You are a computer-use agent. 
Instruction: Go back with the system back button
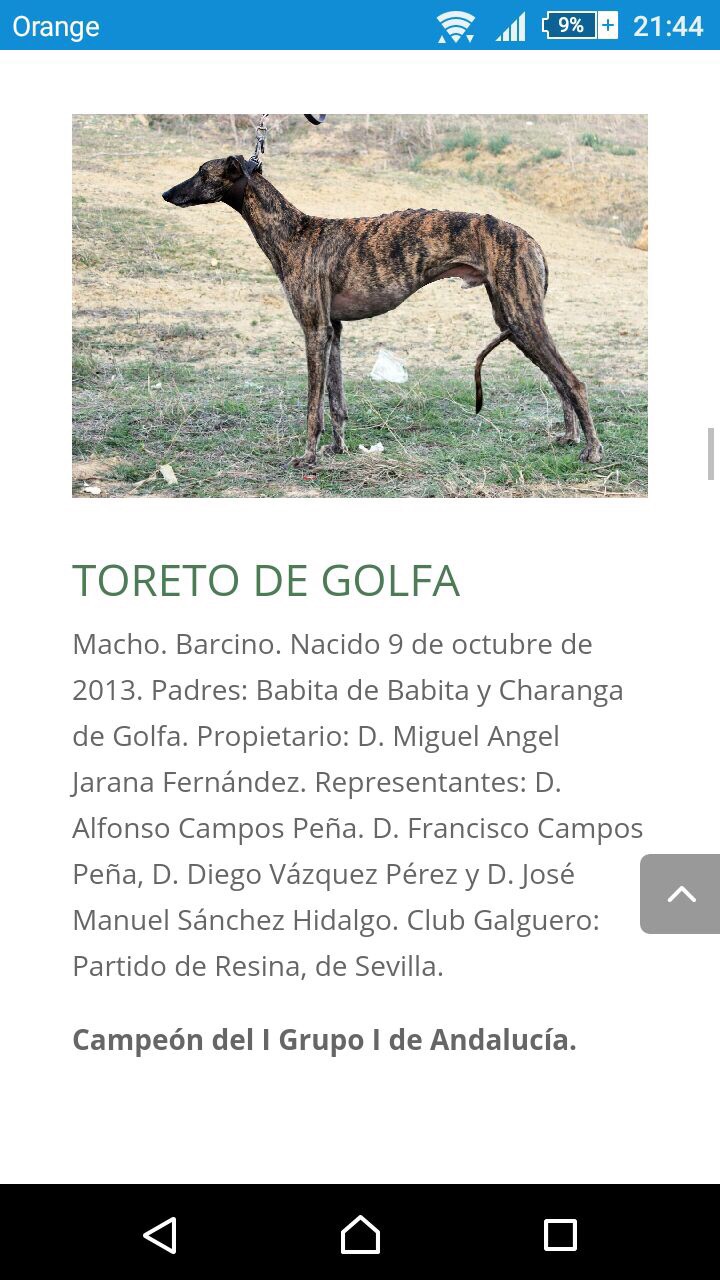(160, 1235)
